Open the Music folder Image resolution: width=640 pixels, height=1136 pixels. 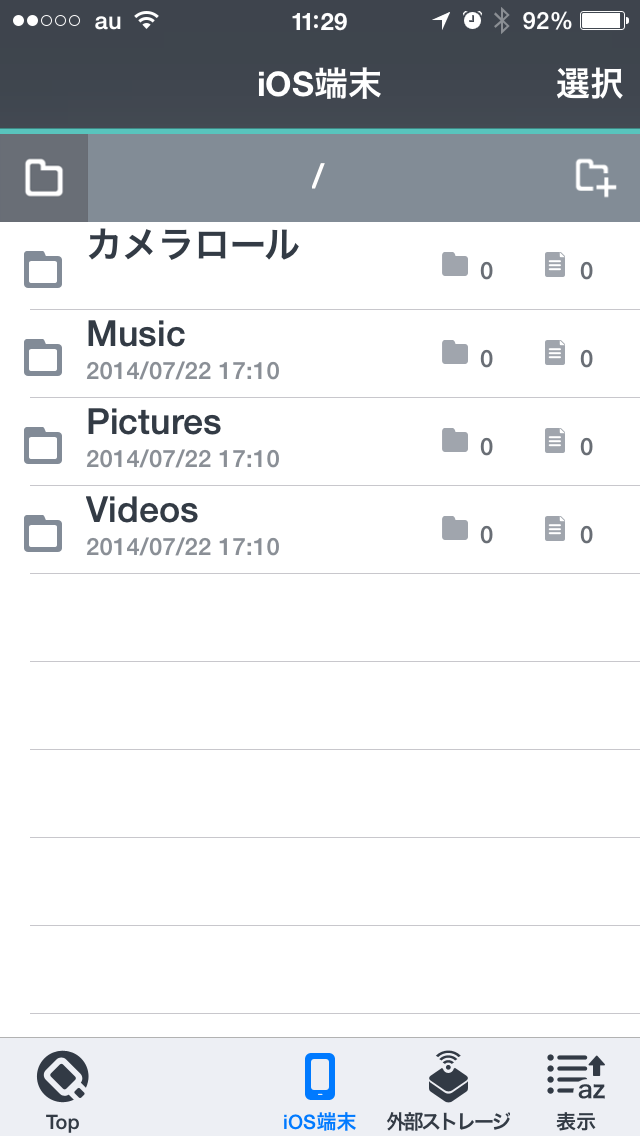(x=320, y=354)
